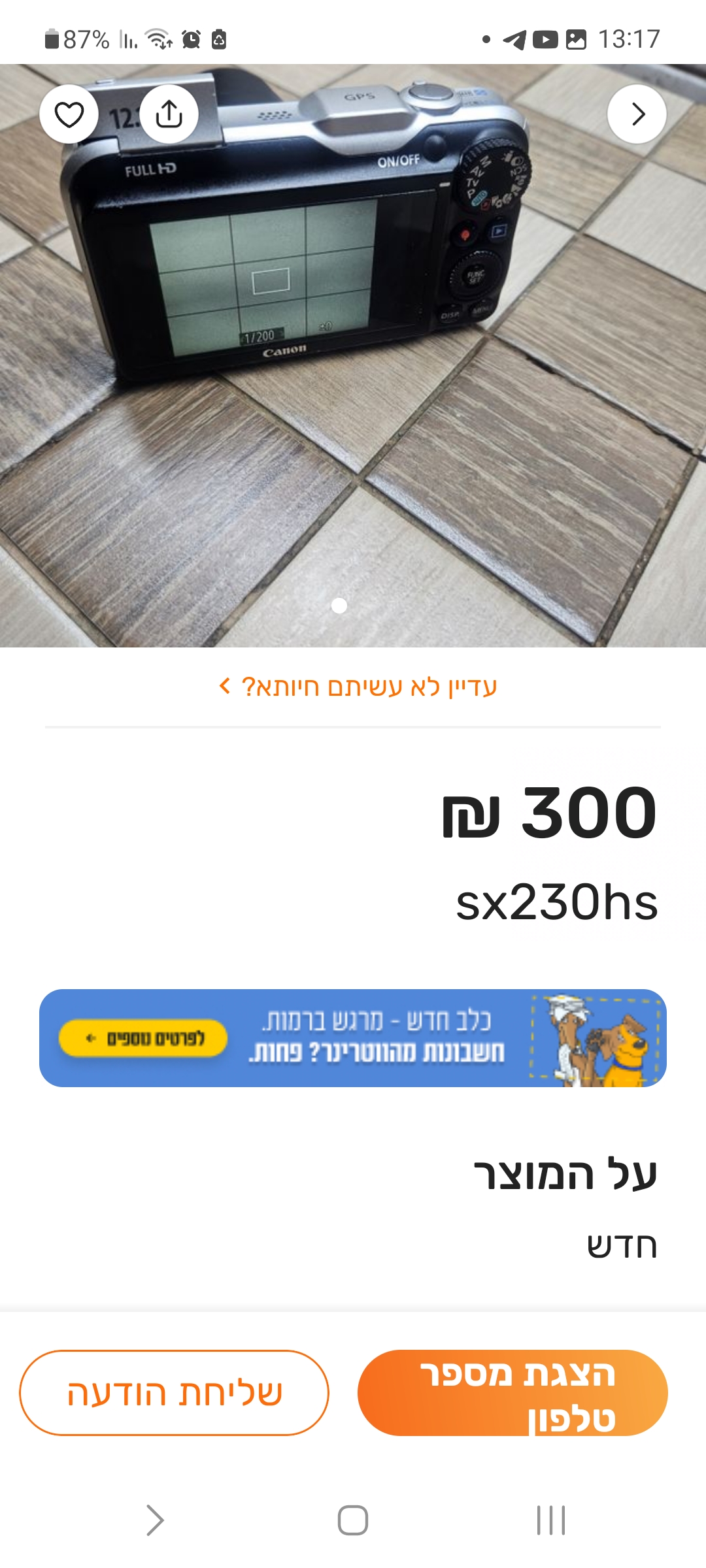
Task: Open the 'עדיין לא עשיתם חיותא?' link
Action: pos(358,687)
